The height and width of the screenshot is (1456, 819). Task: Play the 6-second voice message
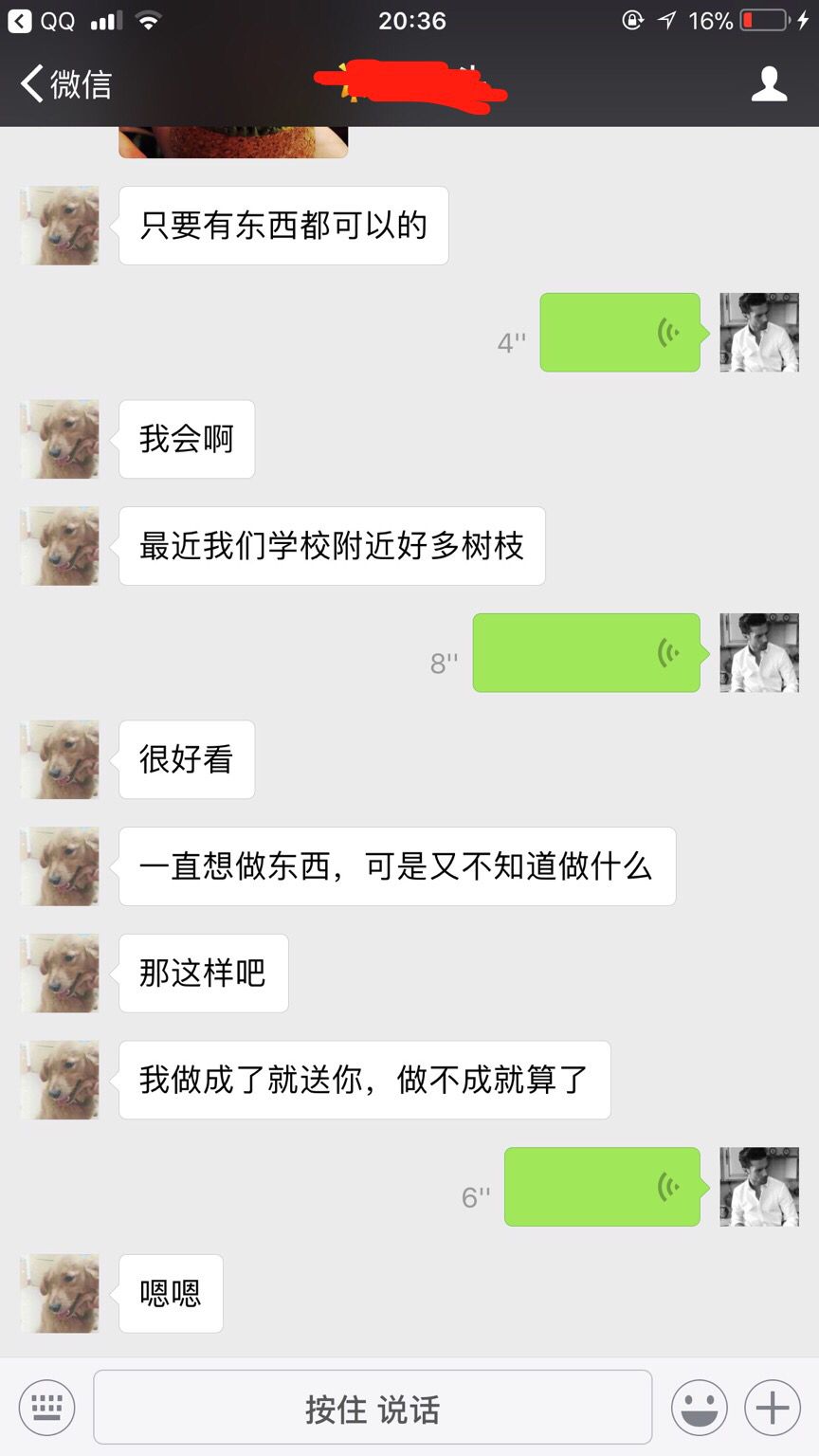pyautogui.click(x=602, y=1187)
